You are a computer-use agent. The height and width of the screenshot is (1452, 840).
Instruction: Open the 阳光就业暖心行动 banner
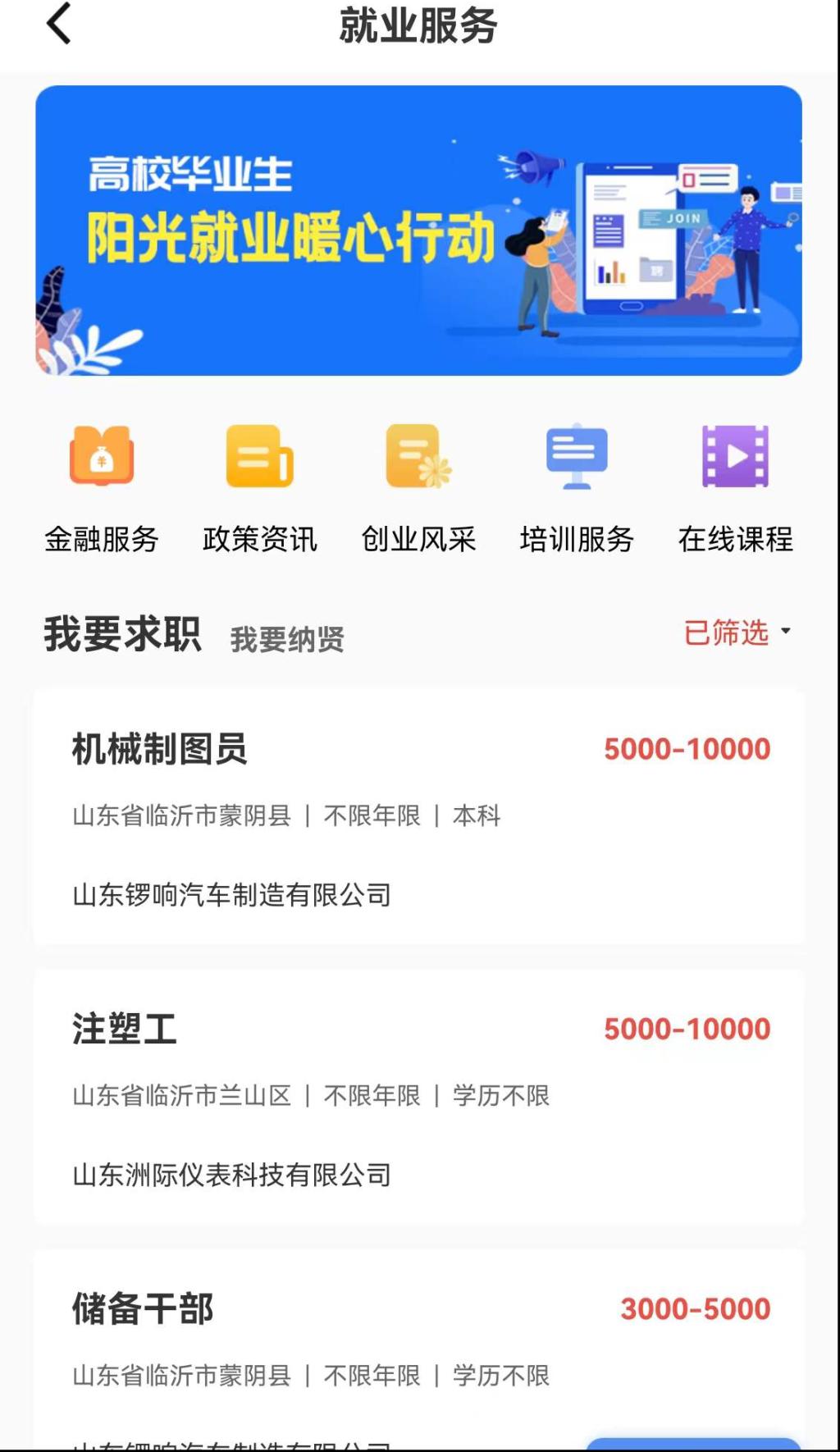click(x=418, y=231)
